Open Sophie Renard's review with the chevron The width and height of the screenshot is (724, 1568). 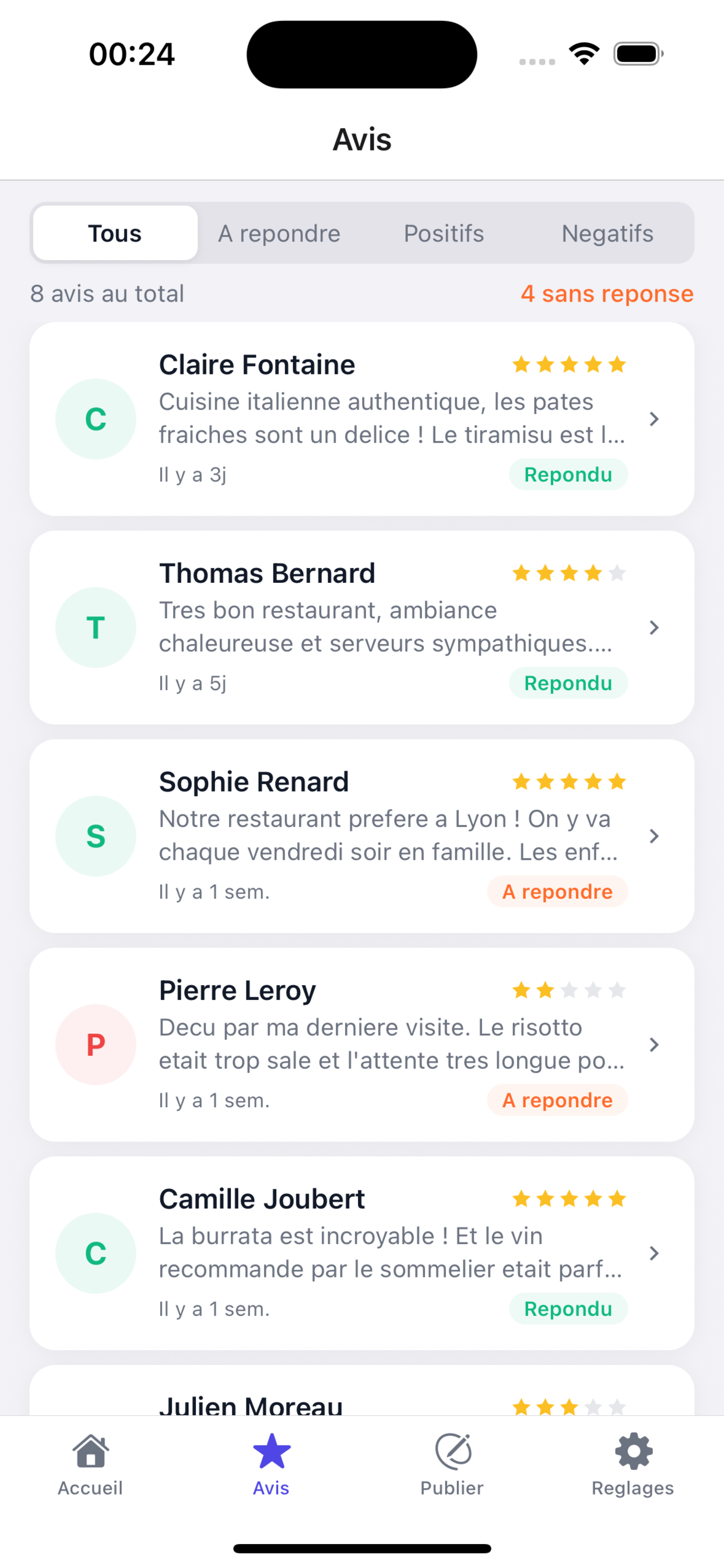pos(654,836)
